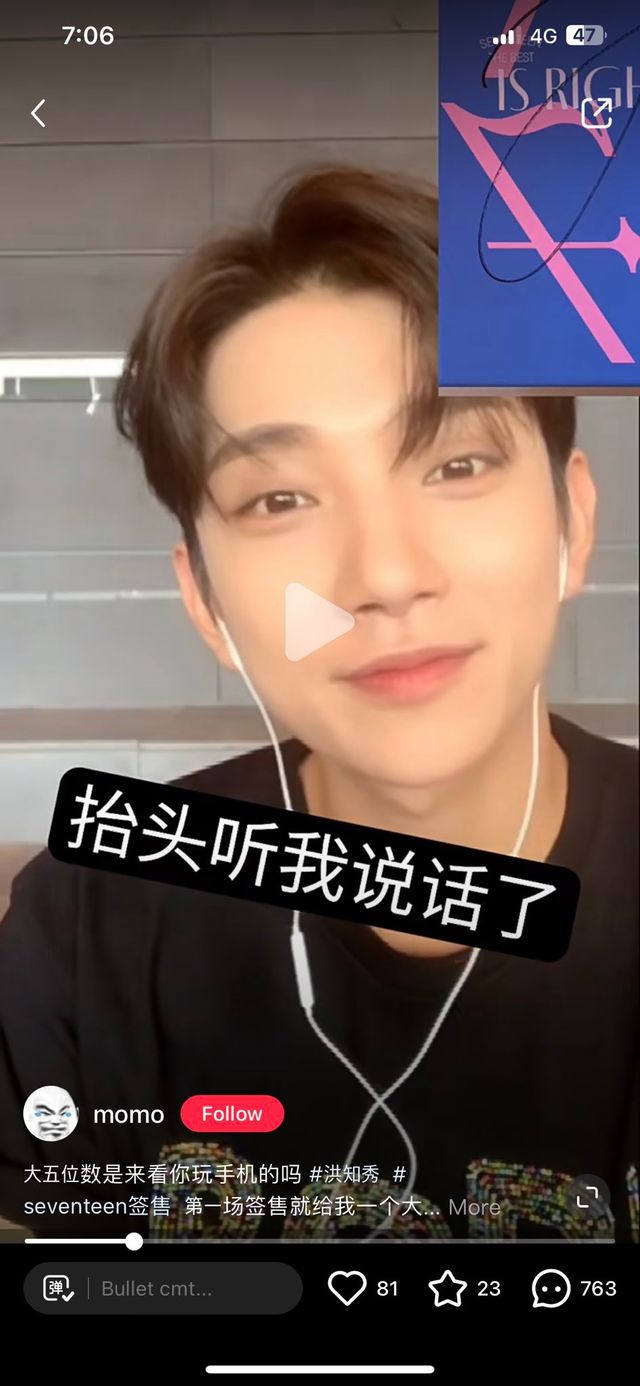Go back using the top-left arrow
The height and width of the screenshot is (1386, 640).
click(38, 113)
